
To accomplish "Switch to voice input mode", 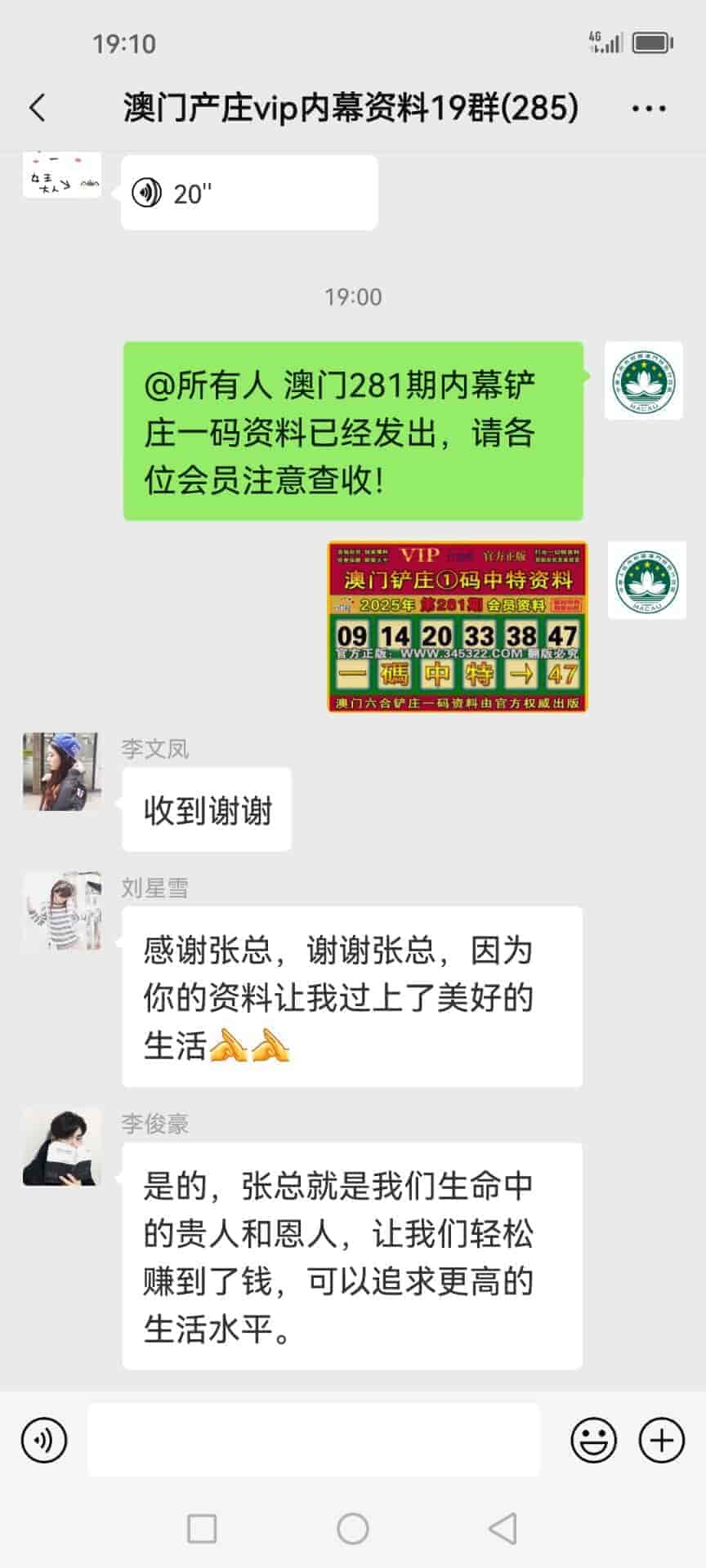I will (x=44, y=1440).
